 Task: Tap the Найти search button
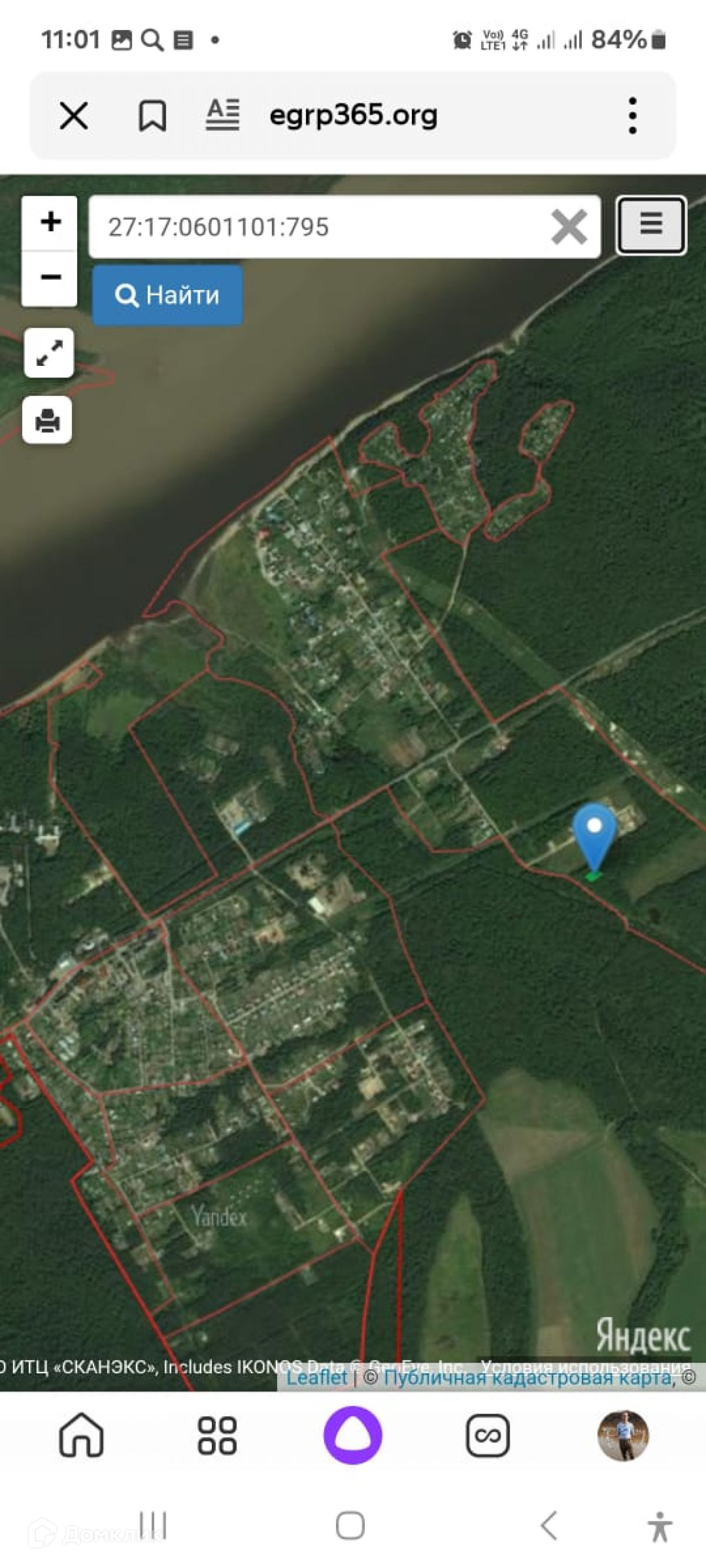coord(168,295)
